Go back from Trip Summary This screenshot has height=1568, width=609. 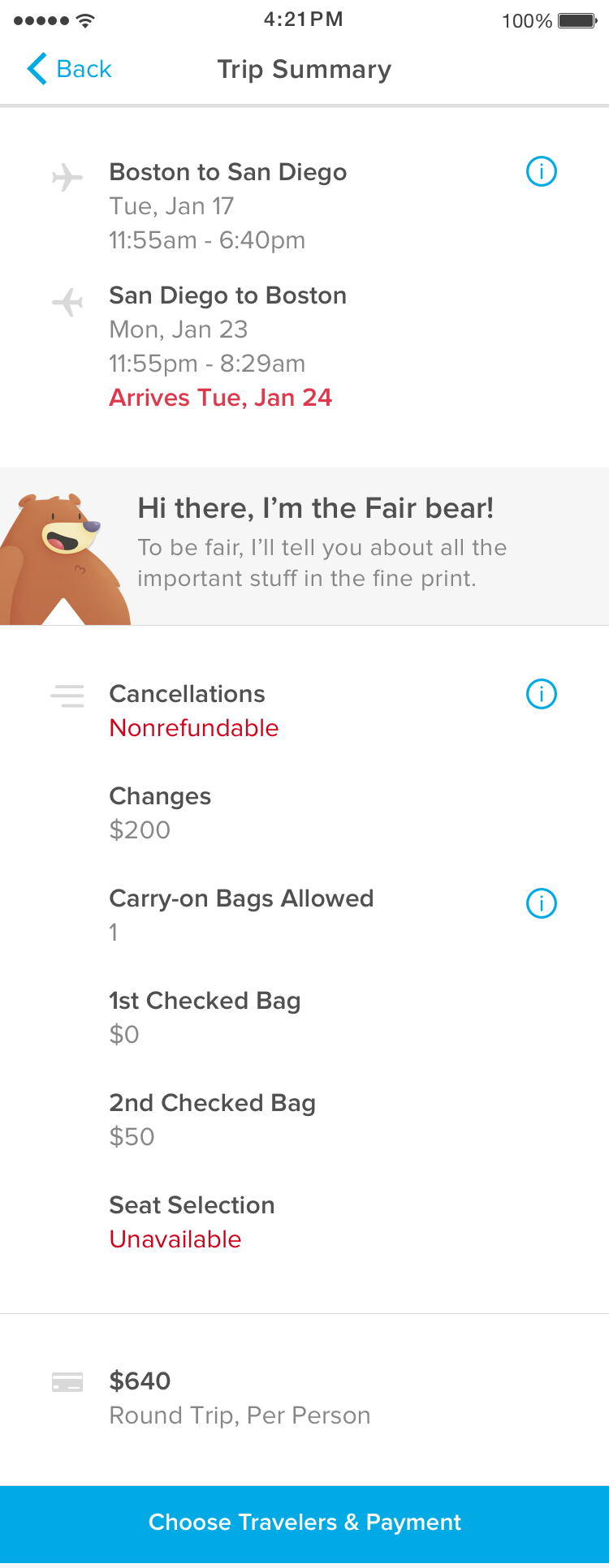69,69
